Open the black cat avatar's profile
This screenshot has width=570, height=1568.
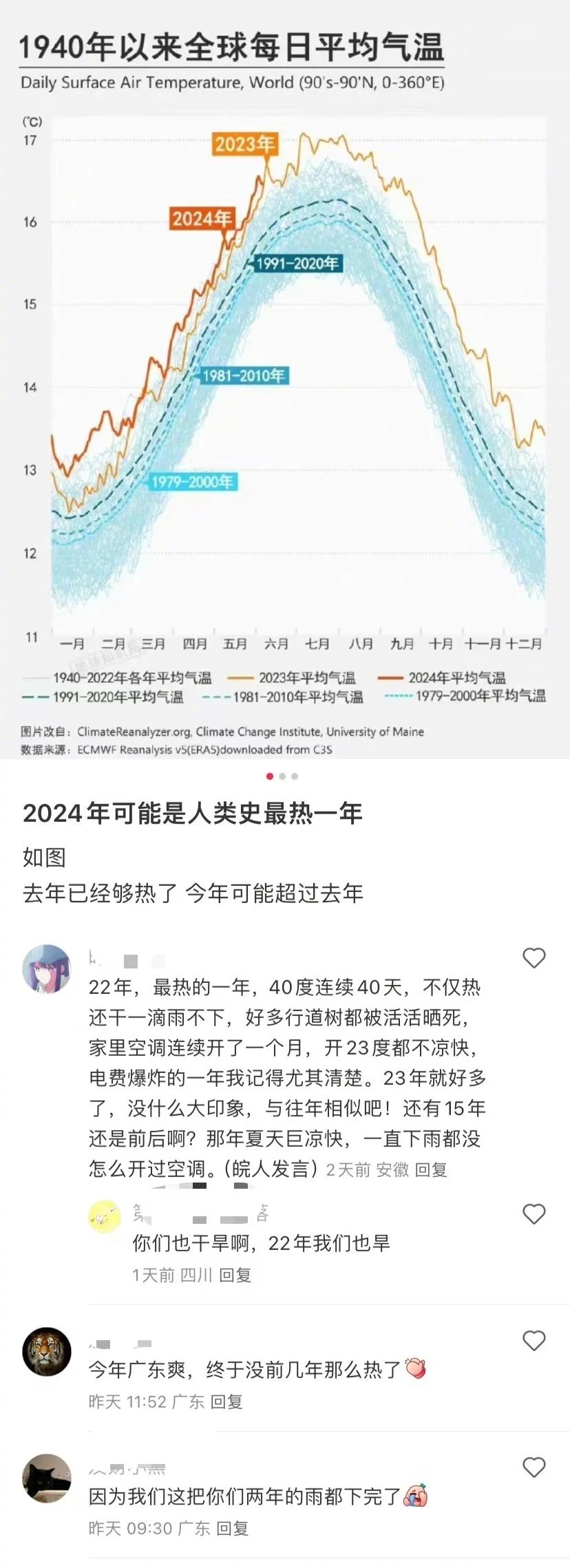tap(47, 1478)
